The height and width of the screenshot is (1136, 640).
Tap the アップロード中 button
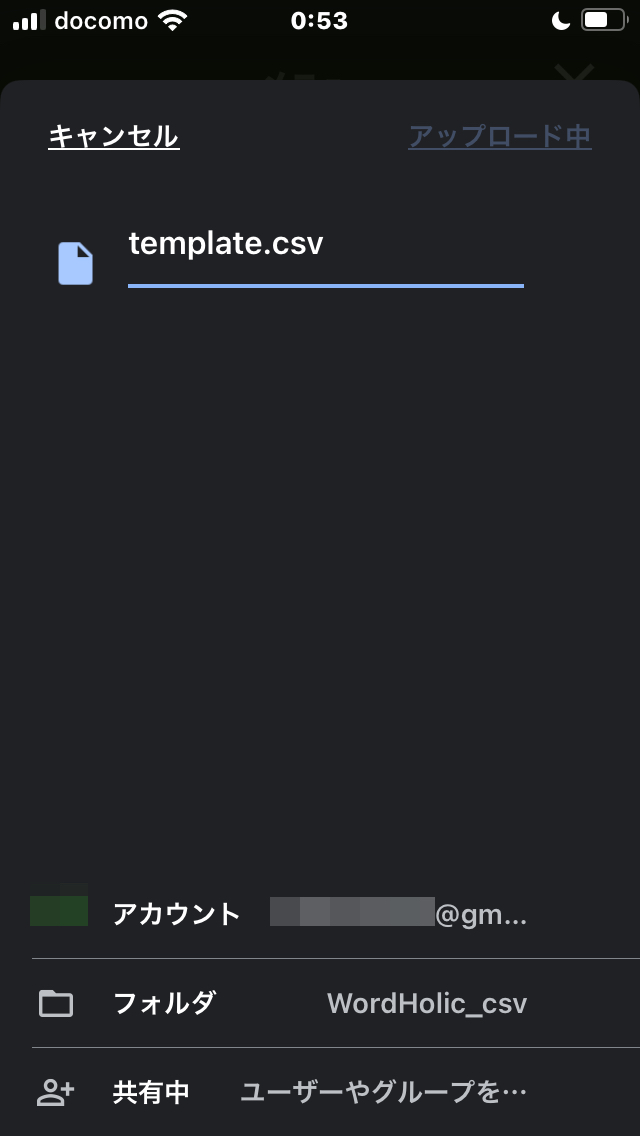pyautogui.click(x=499, y=136)
